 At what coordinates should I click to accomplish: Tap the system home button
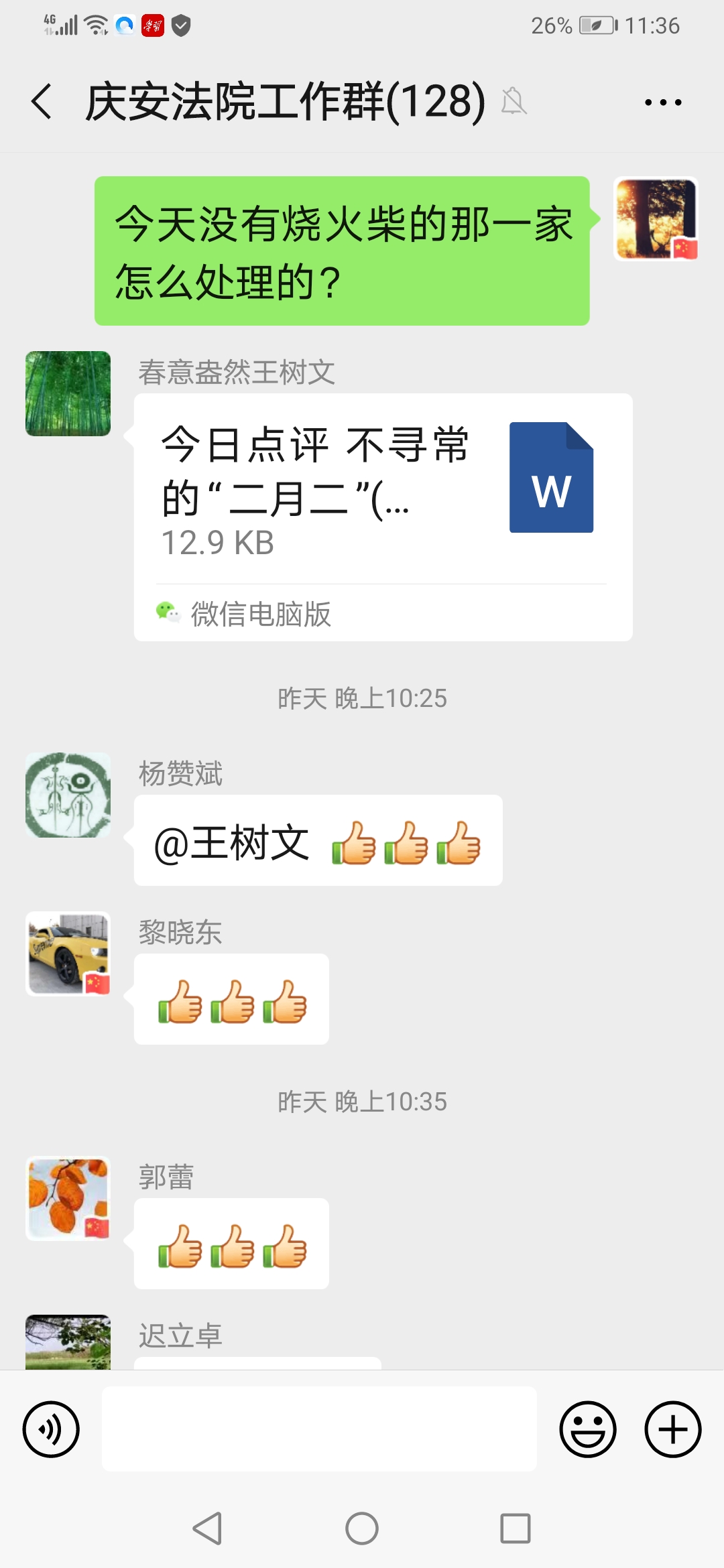point(362,1528)
